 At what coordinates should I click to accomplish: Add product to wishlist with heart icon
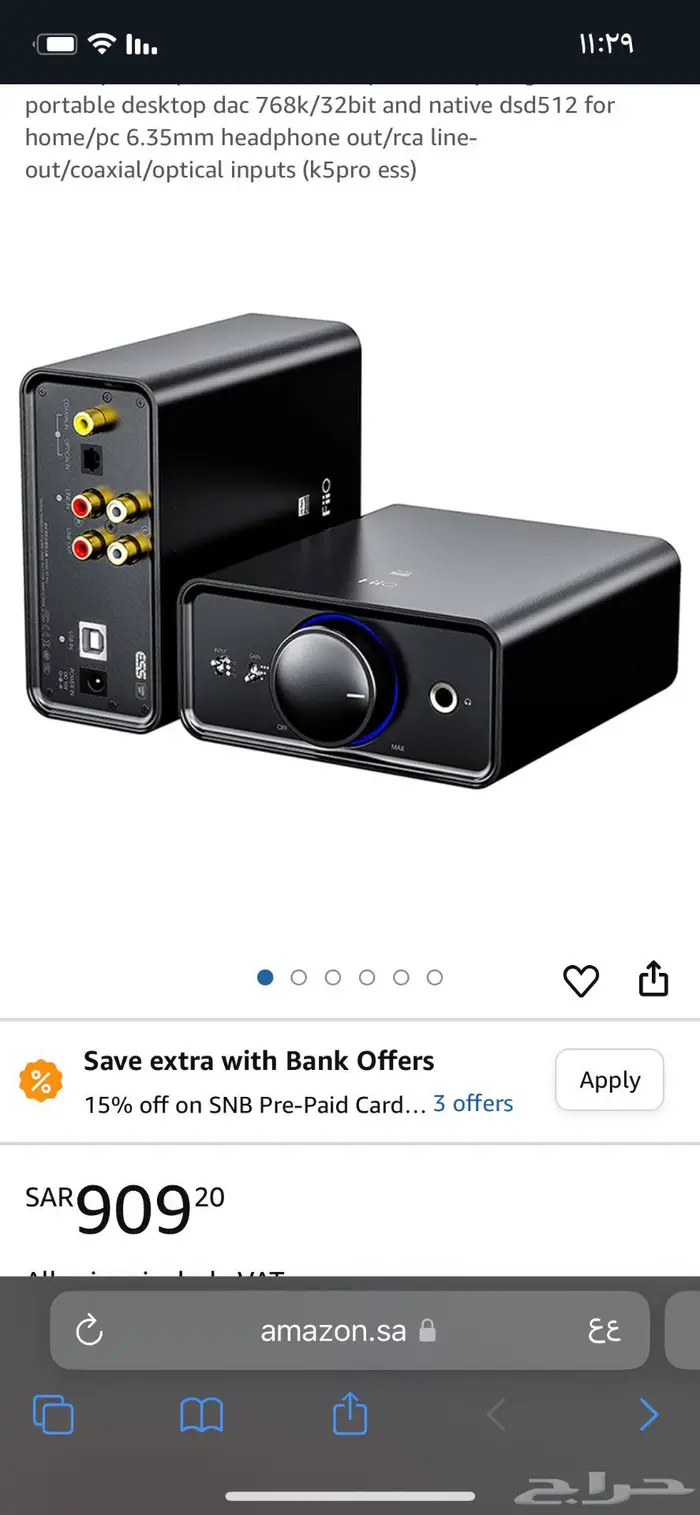pos(580,981)
